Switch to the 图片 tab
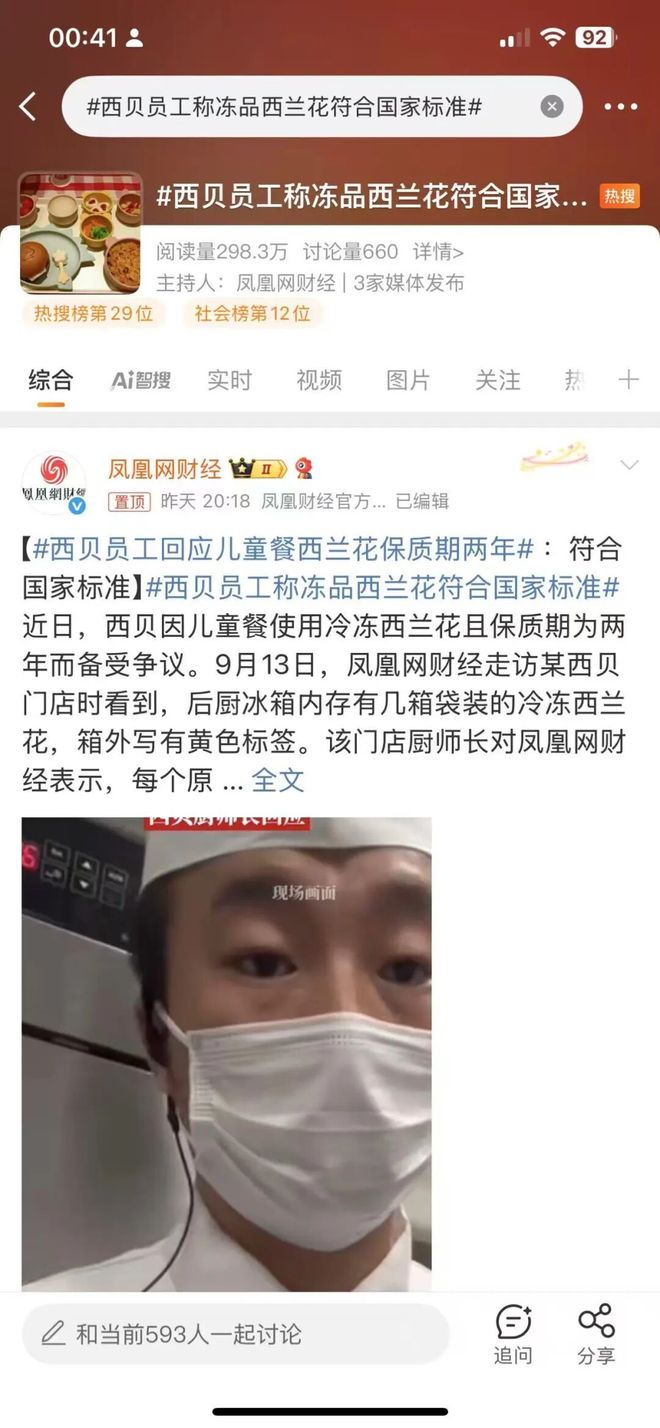The height and width of the screenshot is (1428, 660). [x=408, y=380]
